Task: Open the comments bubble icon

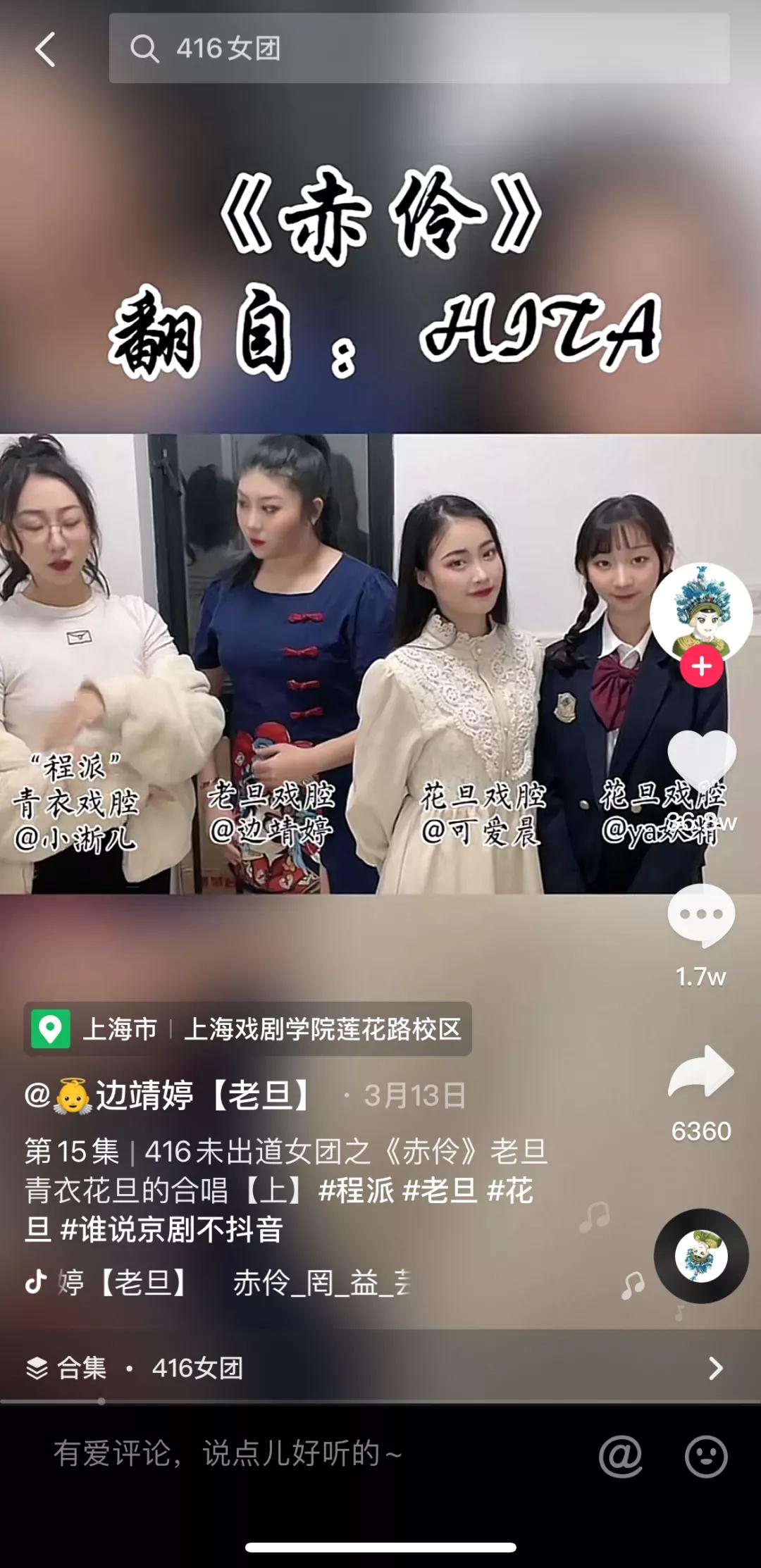Action: [x=700, y=915]
